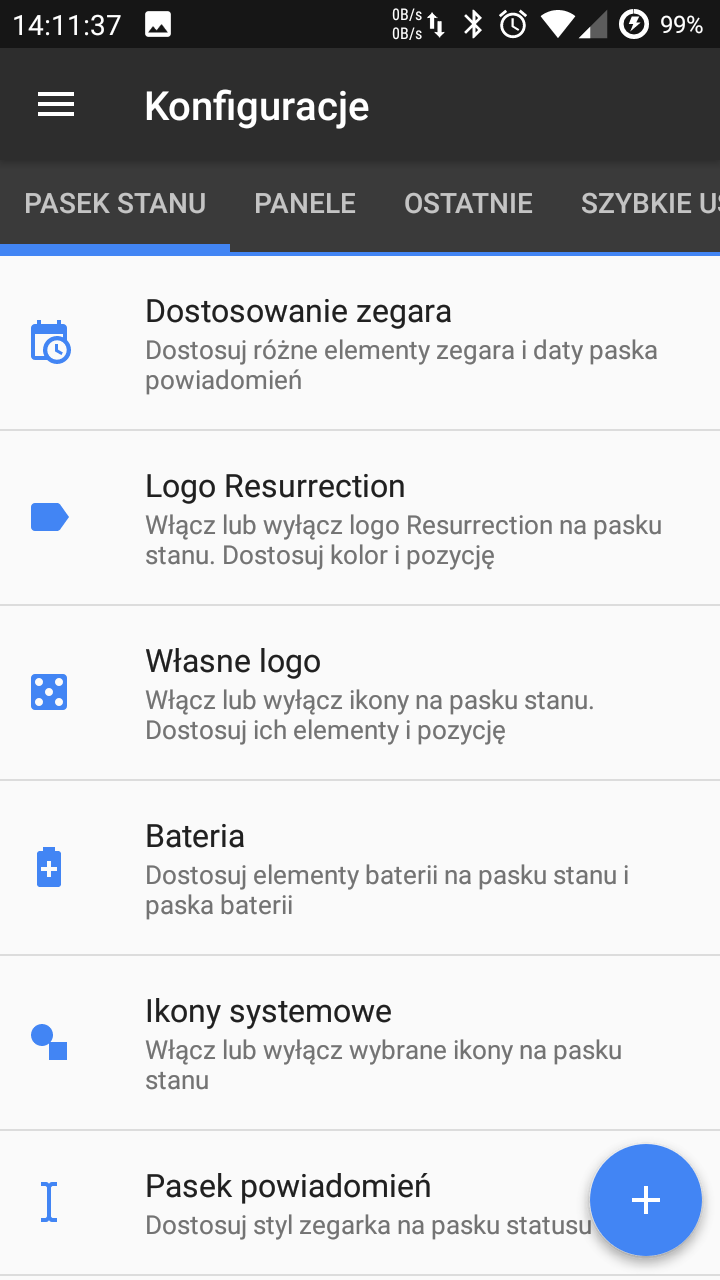The width and height of the screenshot is (720, 1280).
Task: Open Bateria settings
Action: pyautogui.click(x=360, y=868)
